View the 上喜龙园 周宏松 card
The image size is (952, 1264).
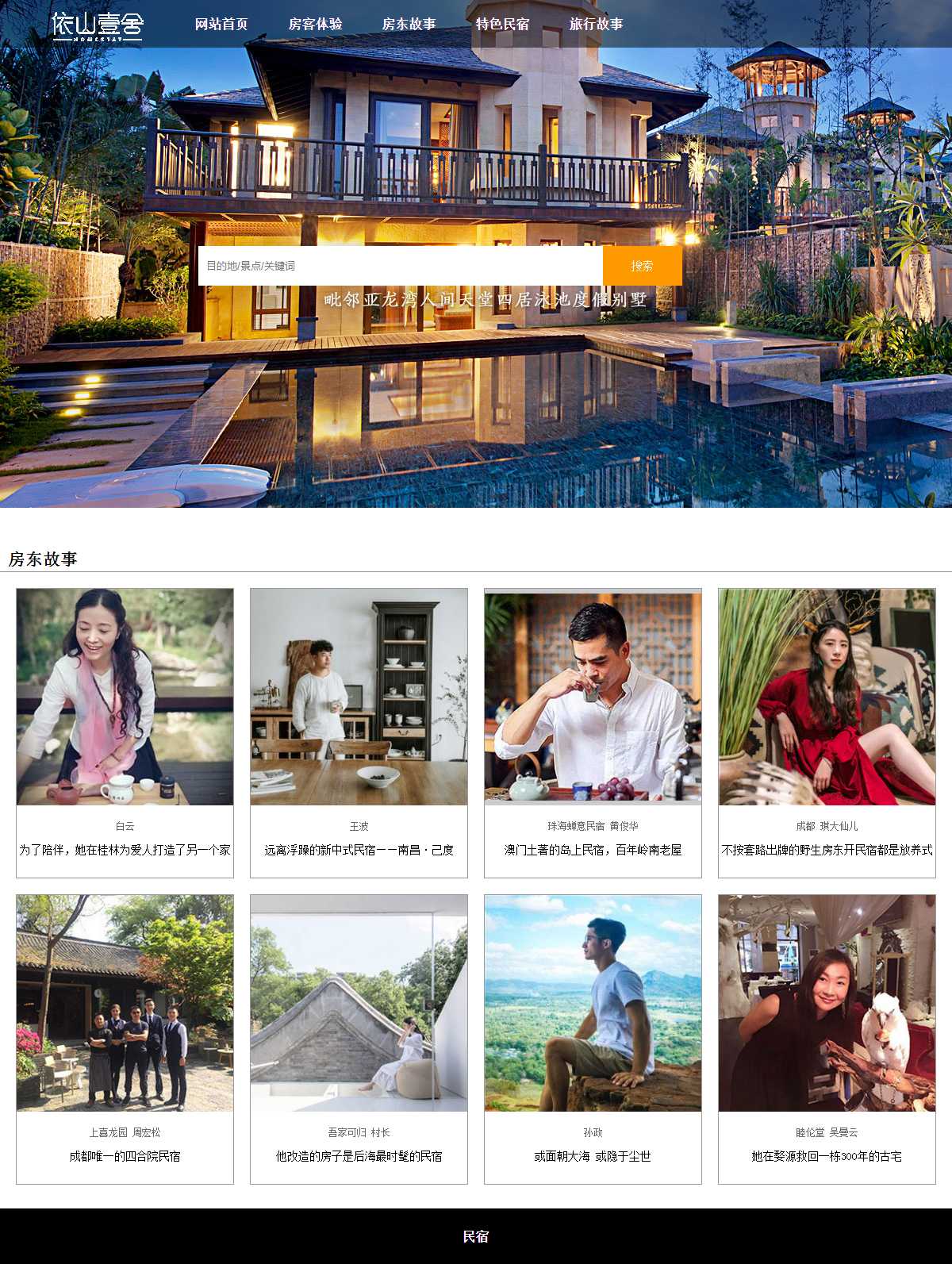click(x=125, y=1038)
